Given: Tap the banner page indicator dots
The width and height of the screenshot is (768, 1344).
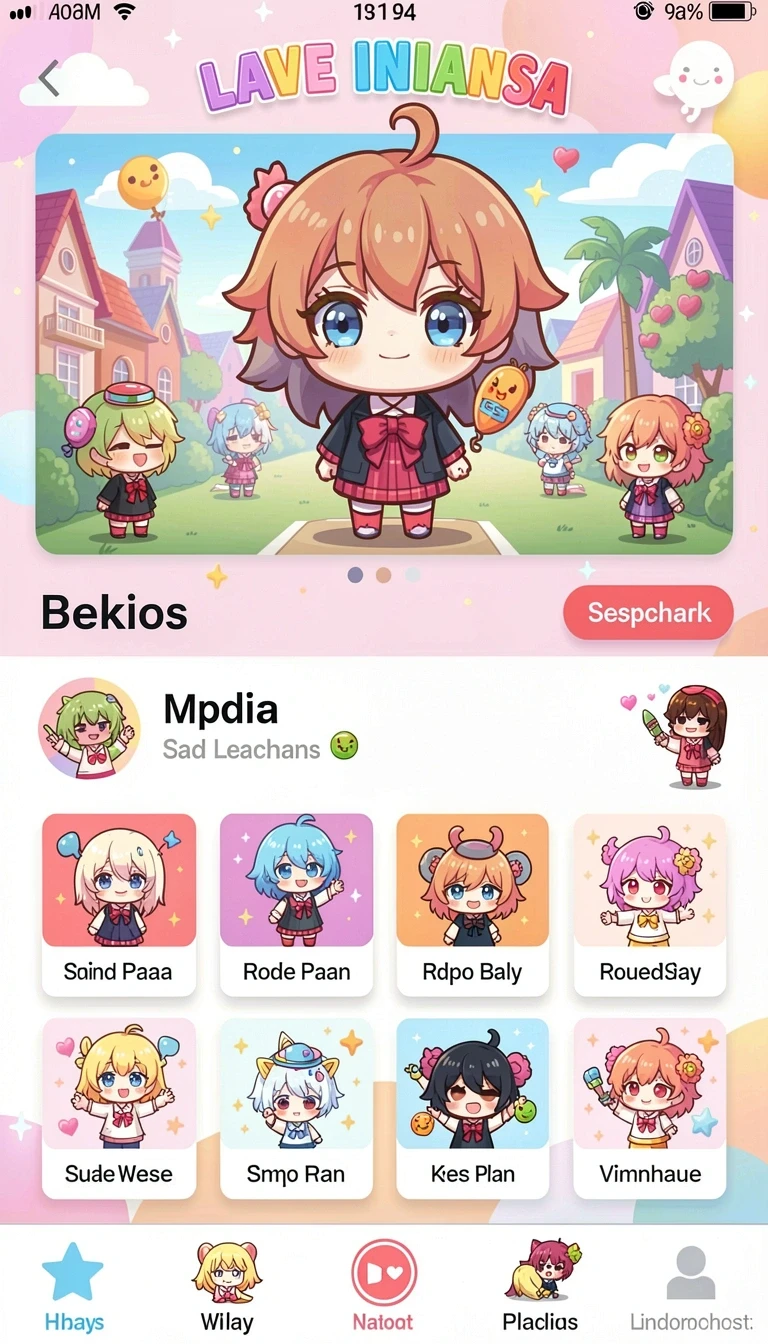Looking at the screenshot, I should coord(383,575).
